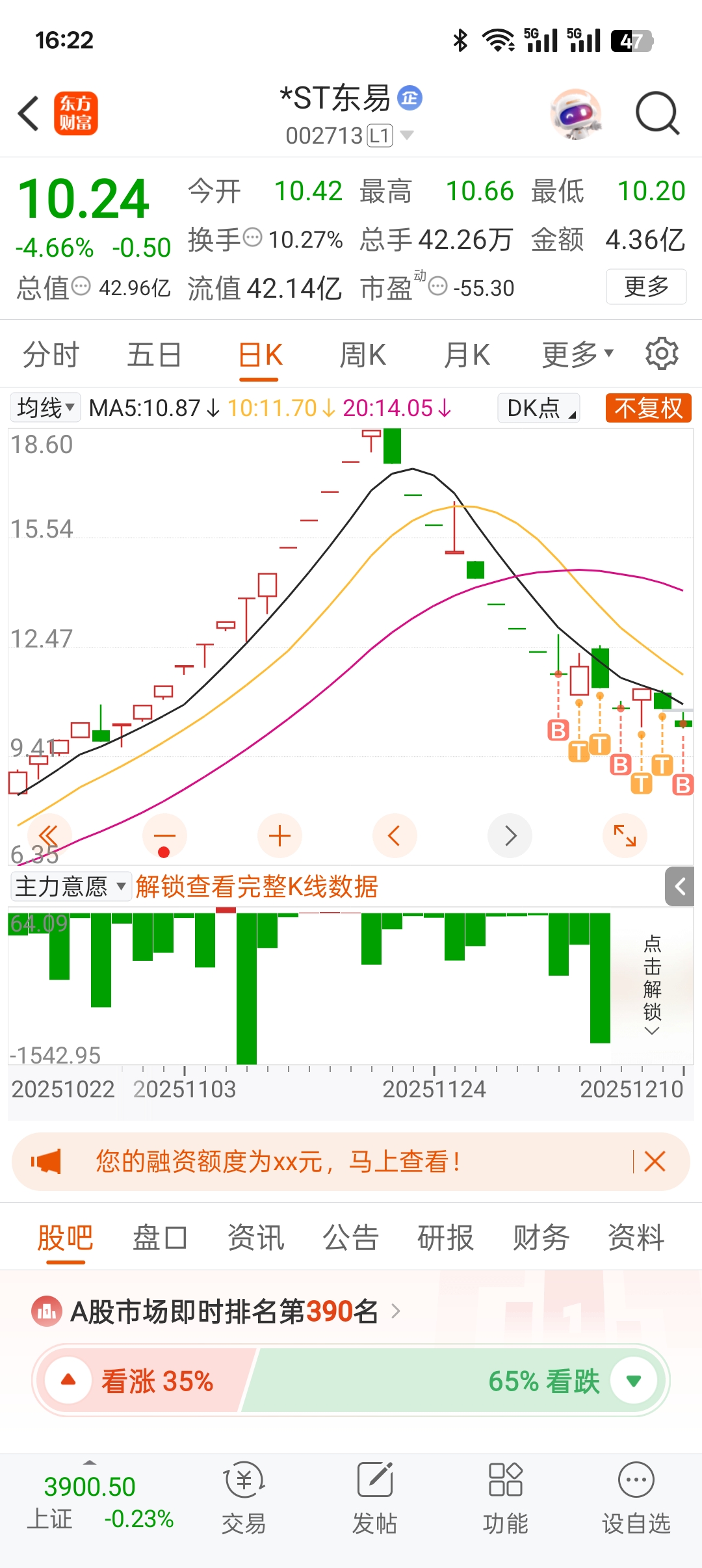Zoom in the K-line chart with plus

(x=279, y=836)
